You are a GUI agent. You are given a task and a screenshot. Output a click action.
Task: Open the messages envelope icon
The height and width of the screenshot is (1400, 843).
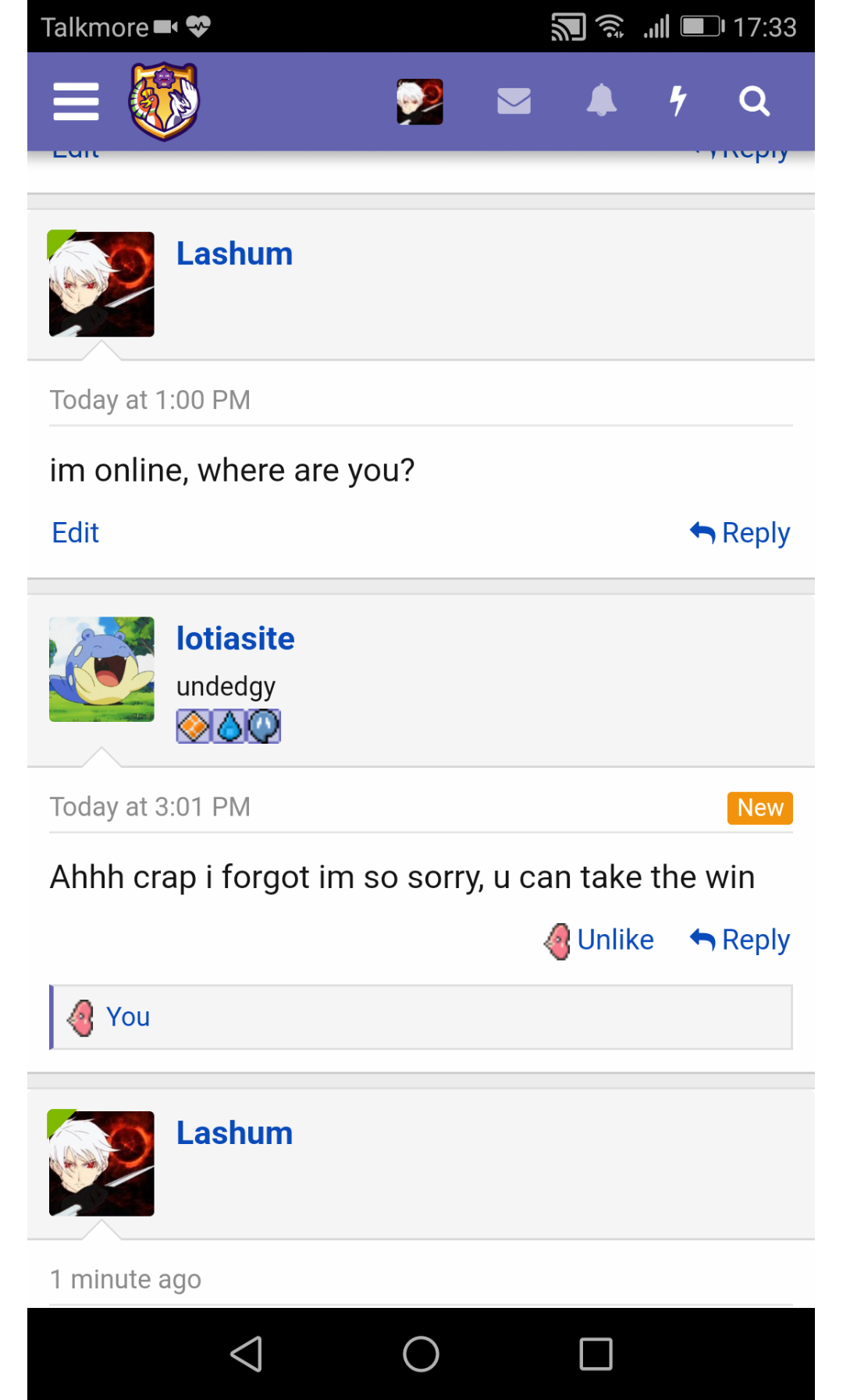pos(514,101)
